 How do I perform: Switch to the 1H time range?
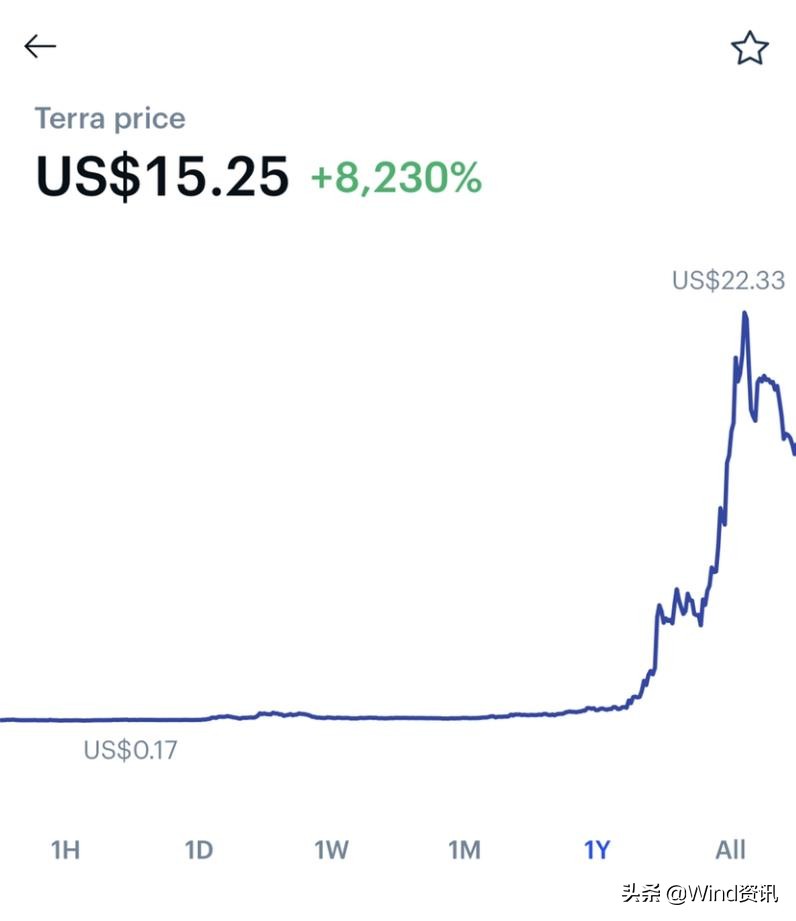pos(64,849)
